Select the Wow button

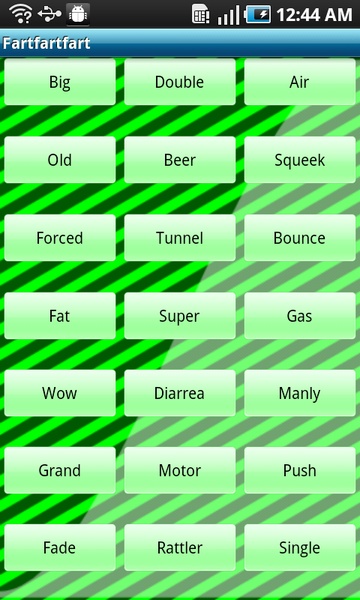coord(60,393)
